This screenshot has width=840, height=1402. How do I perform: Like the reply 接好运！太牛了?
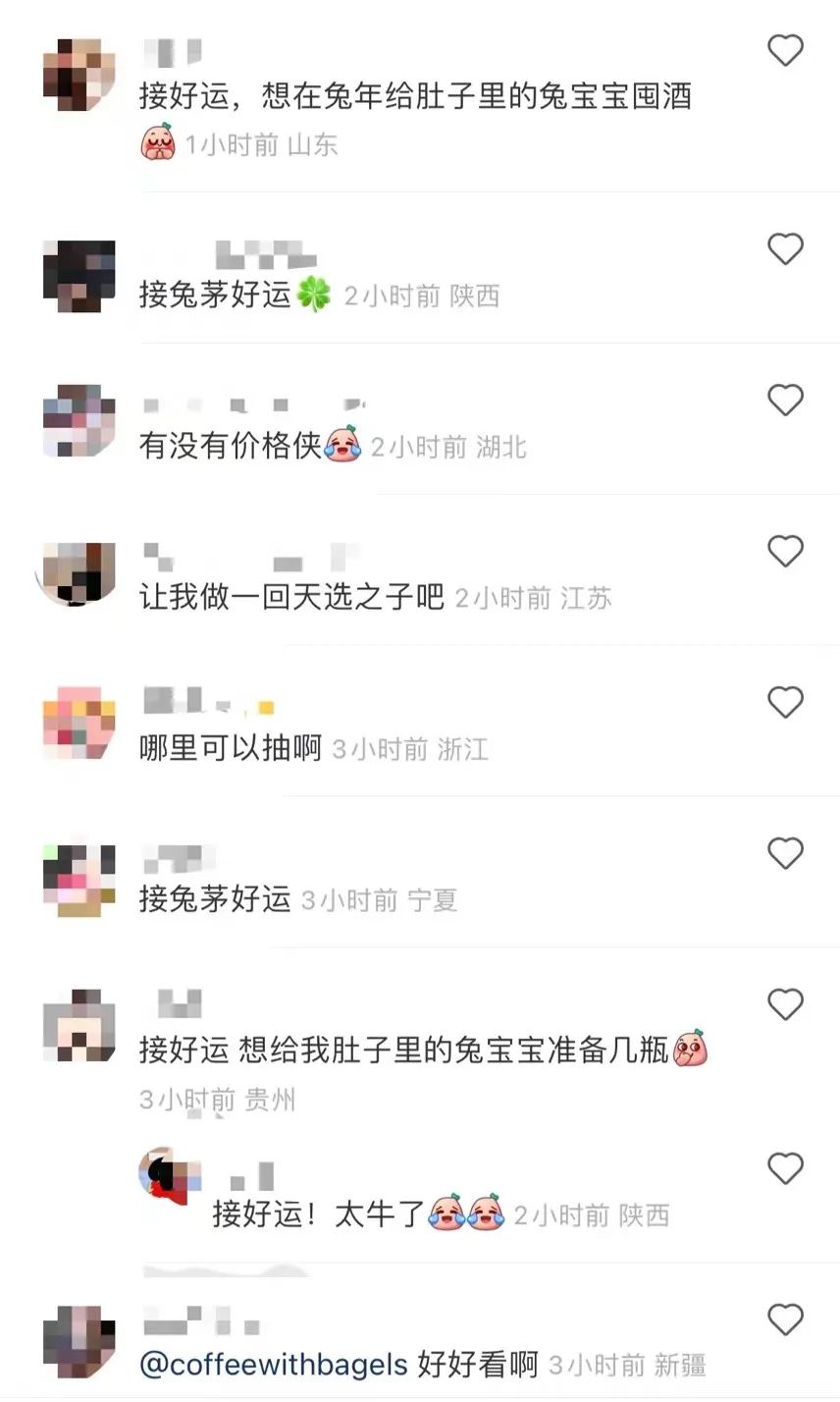click(x=785, y=1168)
